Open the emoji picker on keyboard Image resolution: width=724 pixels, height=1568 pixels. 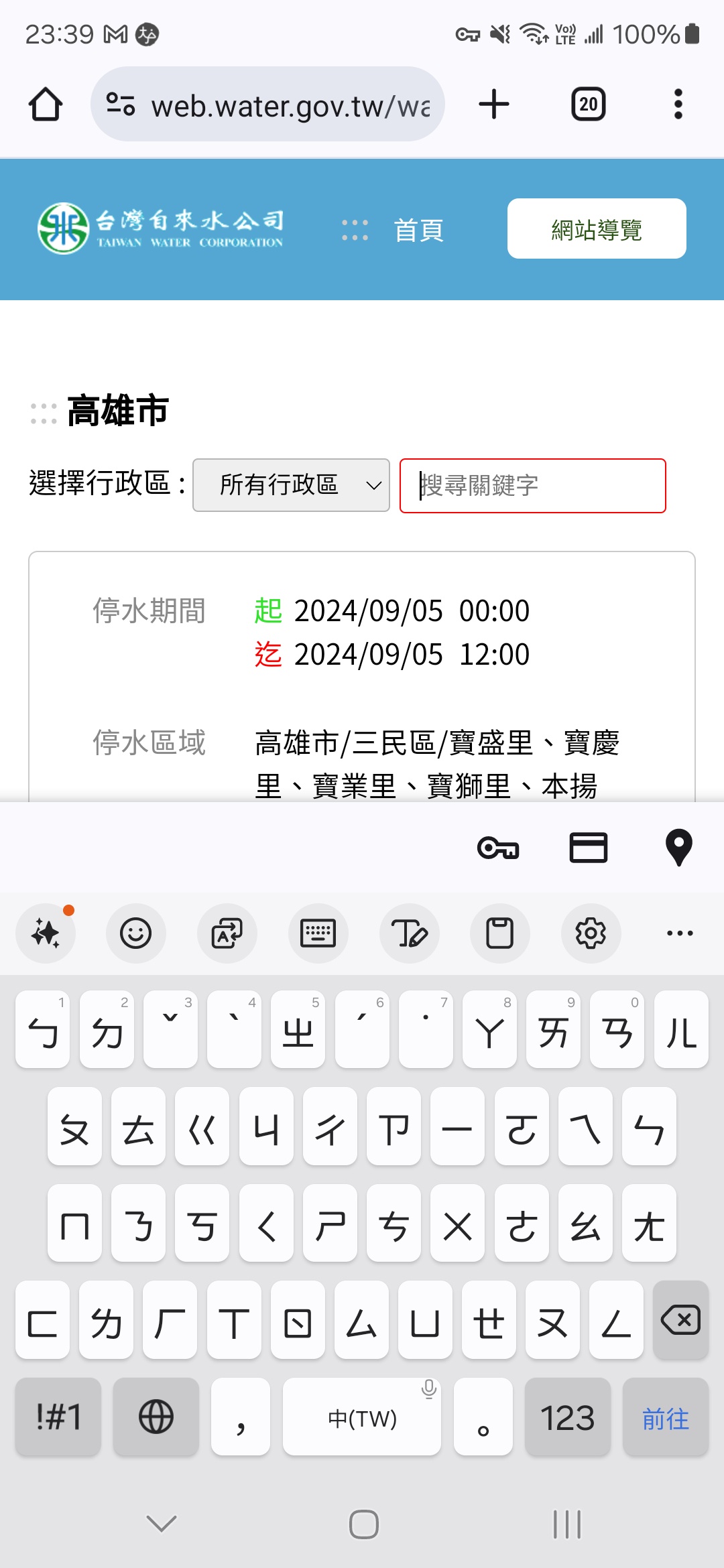[x=135, y=933]
